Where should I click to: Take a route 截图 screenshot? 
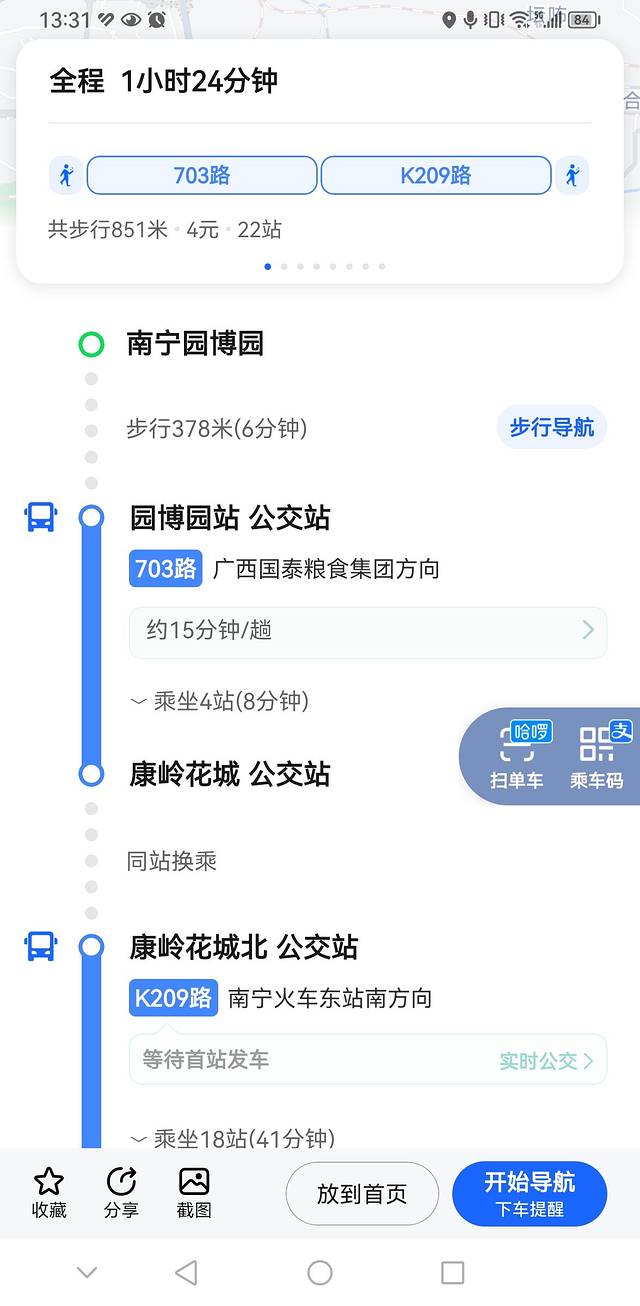click(x=194, y=1193)
